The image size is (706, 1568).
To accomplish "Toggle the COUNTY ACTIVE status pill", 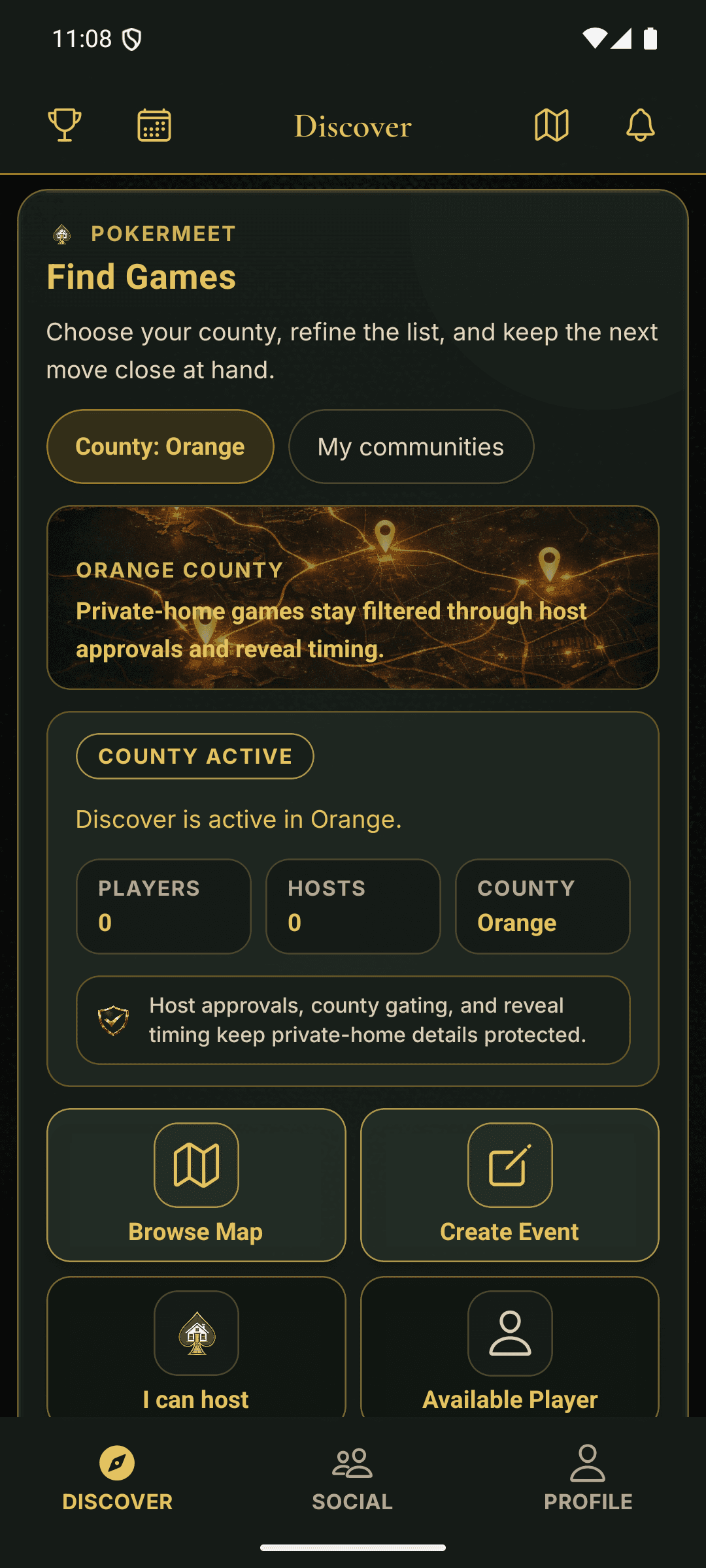I will click(195, 756).
